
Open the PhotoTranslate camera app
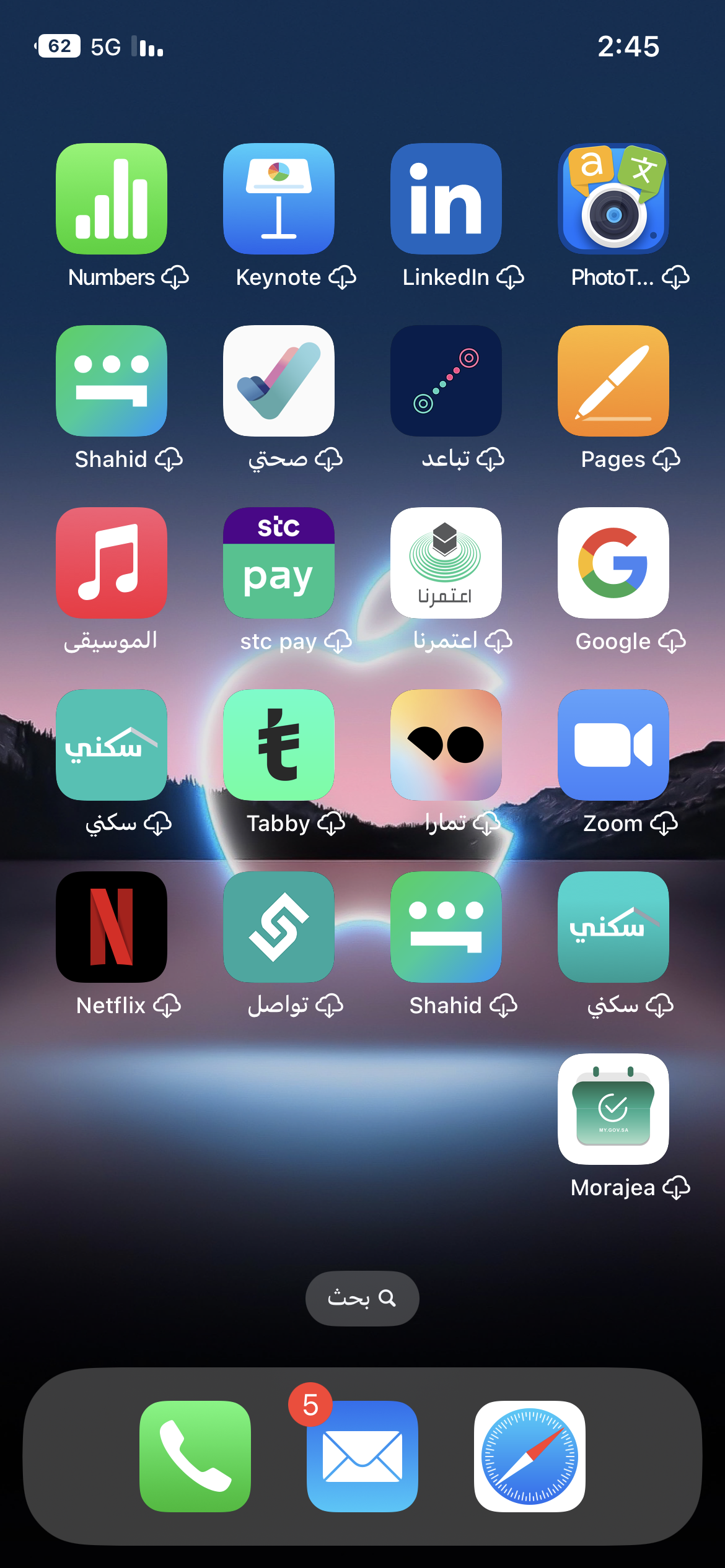coord(613,199)
